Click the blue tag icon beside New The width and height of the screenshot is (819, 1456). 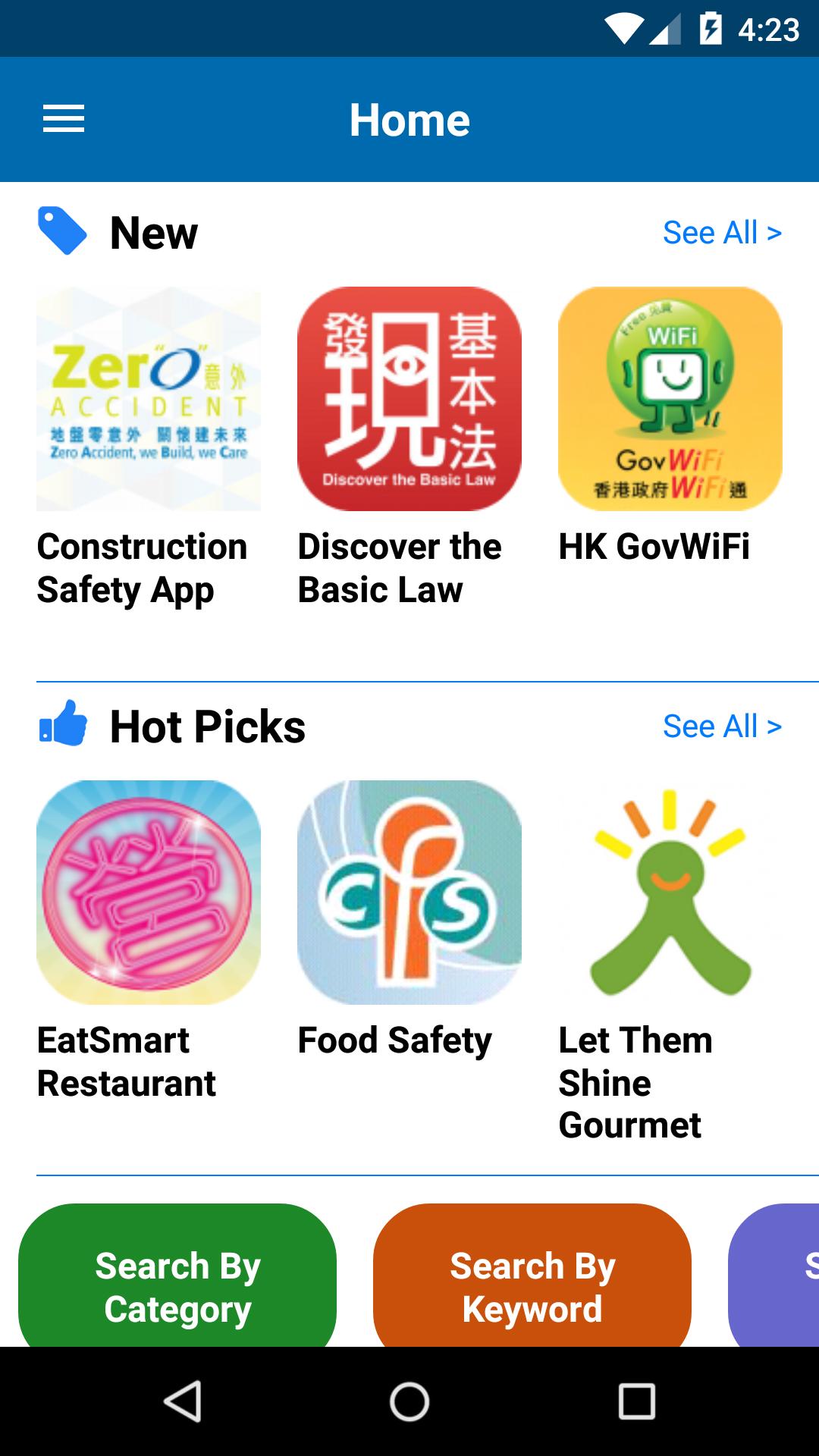[x=62, y=231]
